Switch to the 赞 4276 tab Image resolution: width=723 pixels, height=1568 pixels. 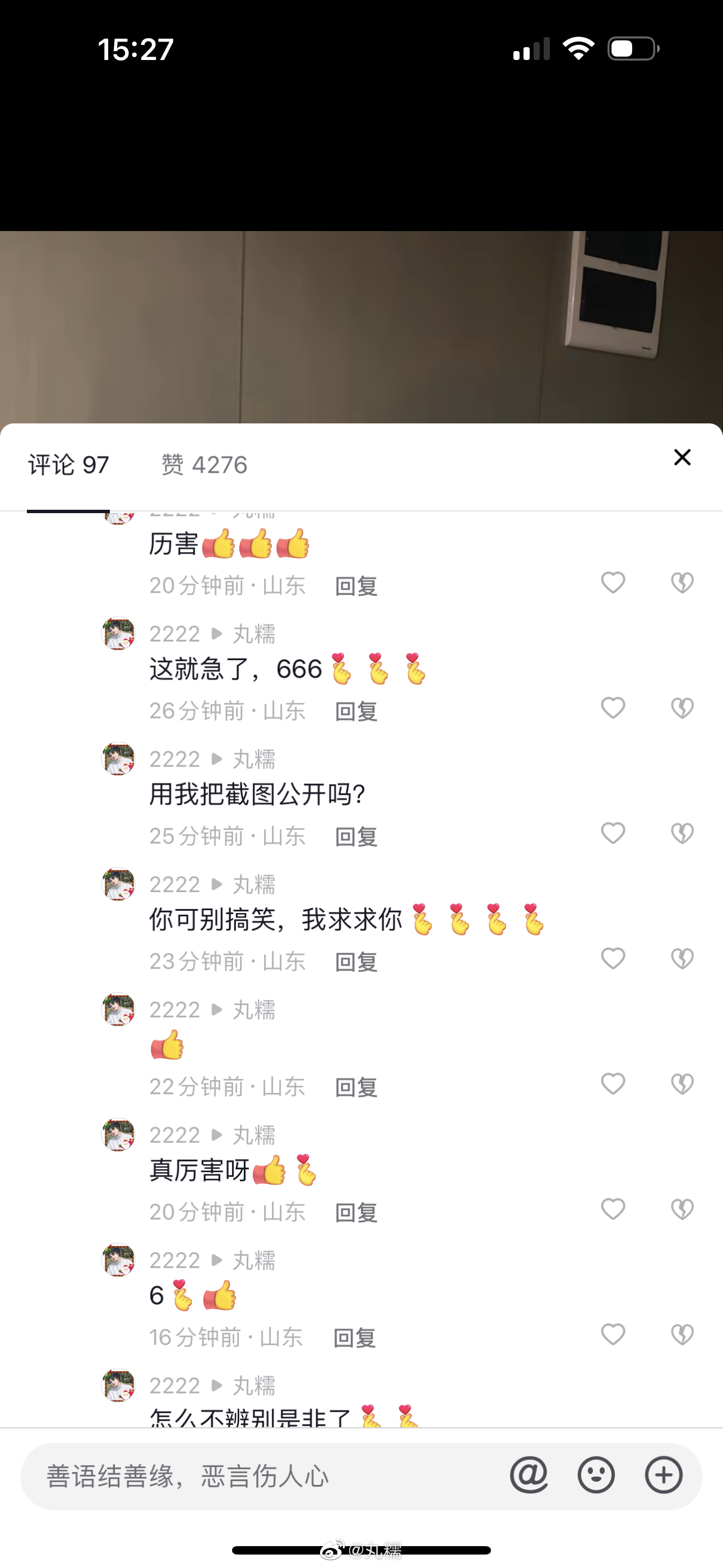(x=204, y=465)
